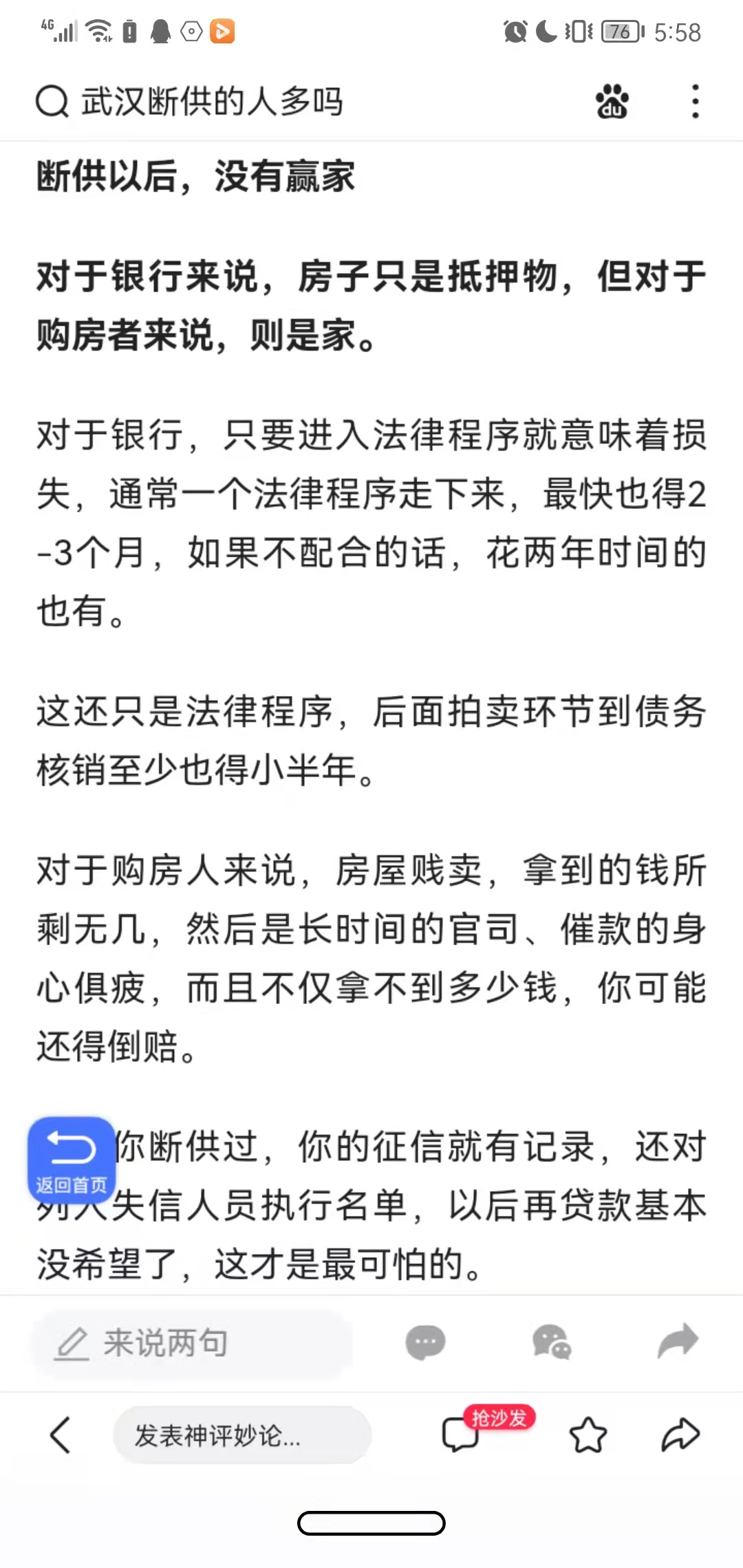Click the magnifier search icon

[51, 102]
